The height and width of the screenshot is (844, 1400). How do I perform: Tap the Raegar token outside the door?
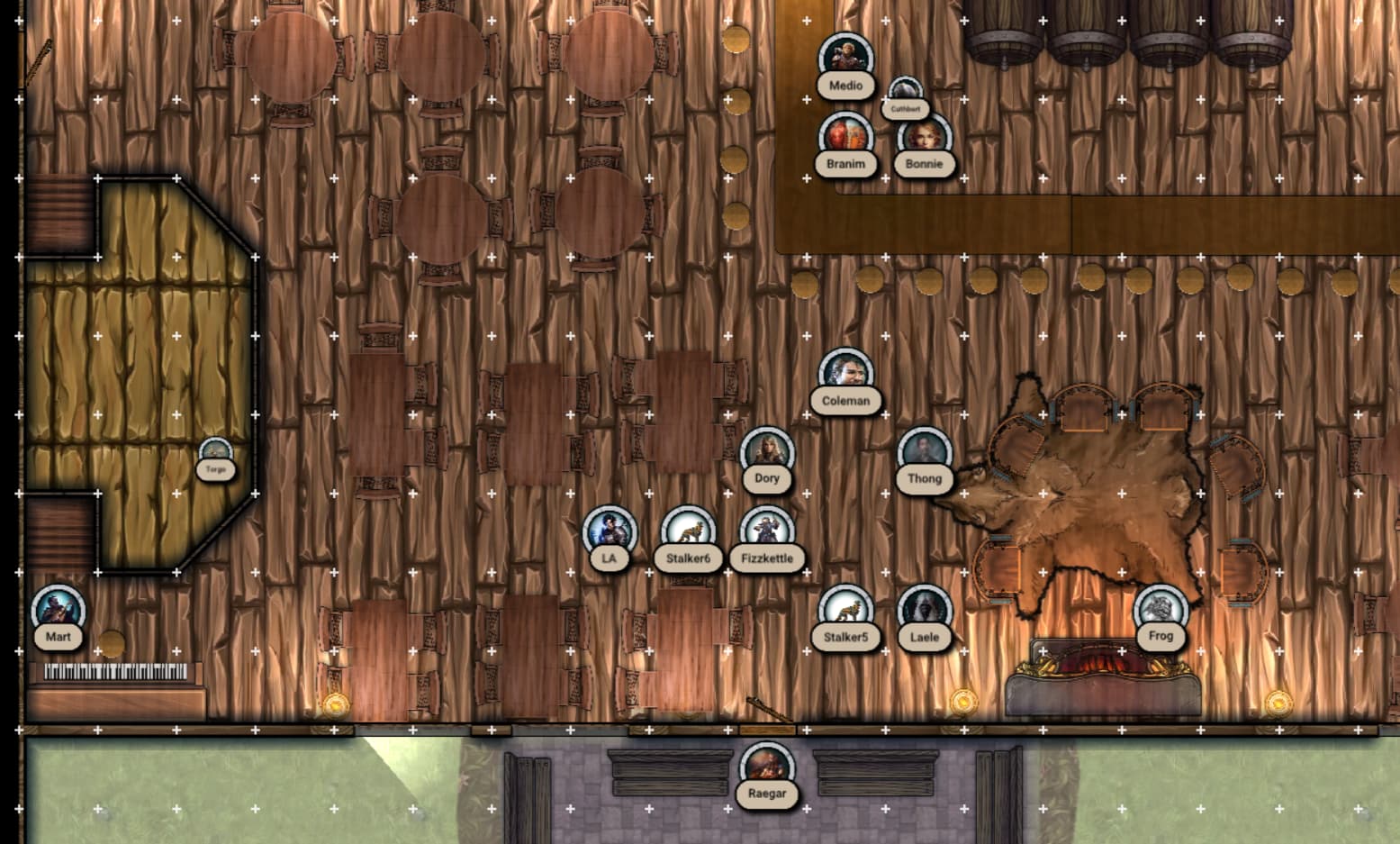pyautogui.click(x=766, y=767)
